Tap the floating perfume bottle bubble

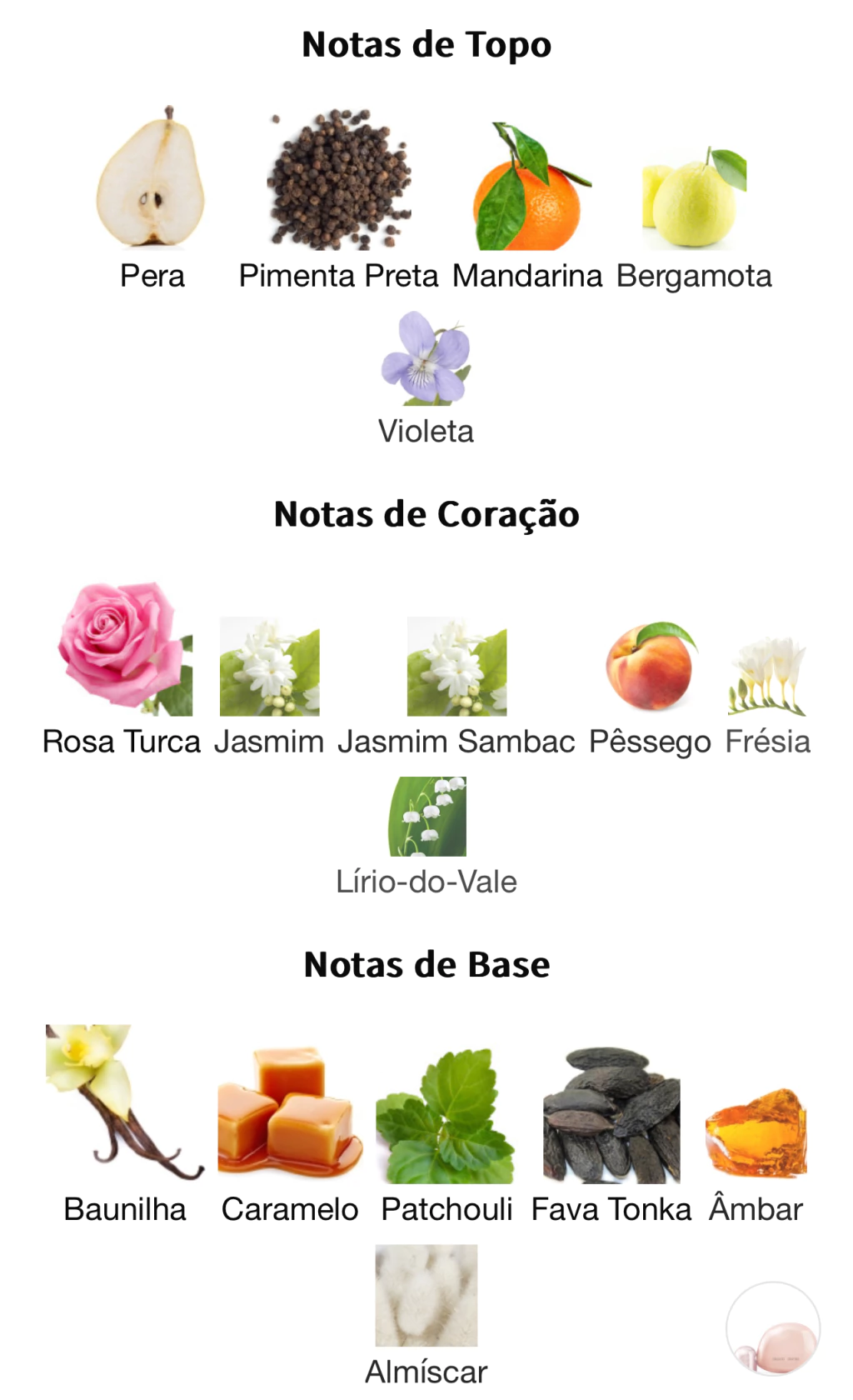[x=772, y=1329]
